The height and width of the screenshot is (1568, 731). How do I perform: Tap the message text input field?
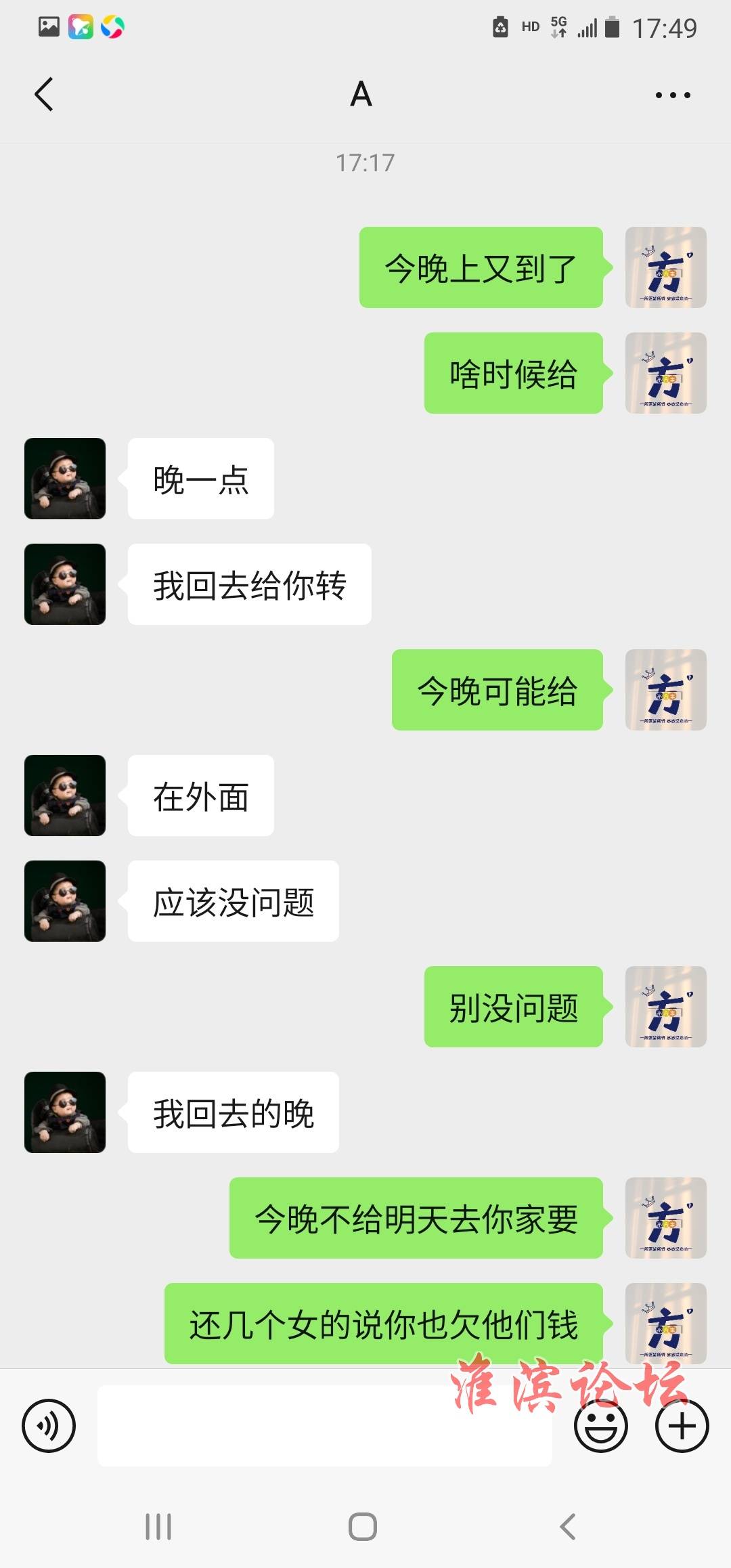pyautogui.click(x=325, y=1425)
